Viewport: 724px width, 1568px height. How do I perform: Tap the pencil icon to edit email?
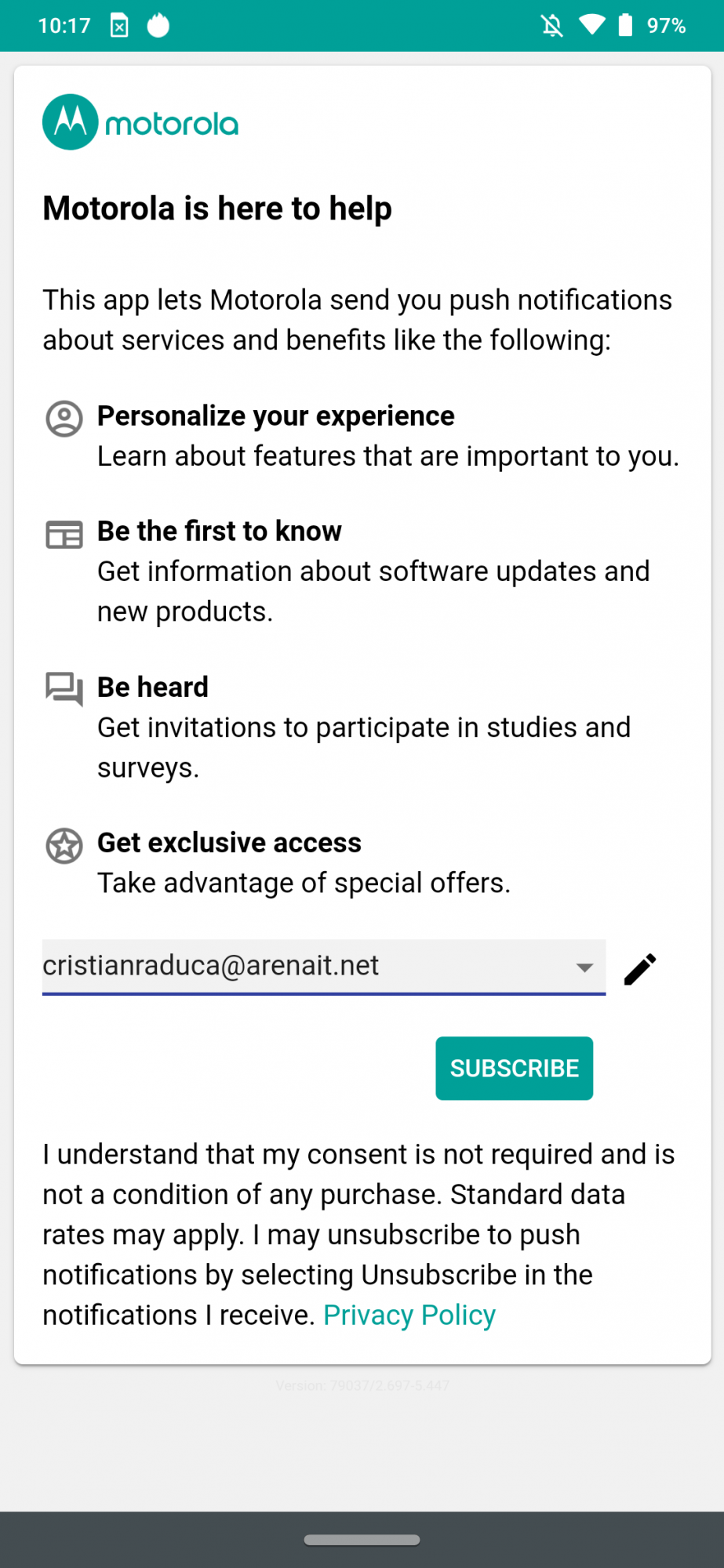(x=640, y=969)
